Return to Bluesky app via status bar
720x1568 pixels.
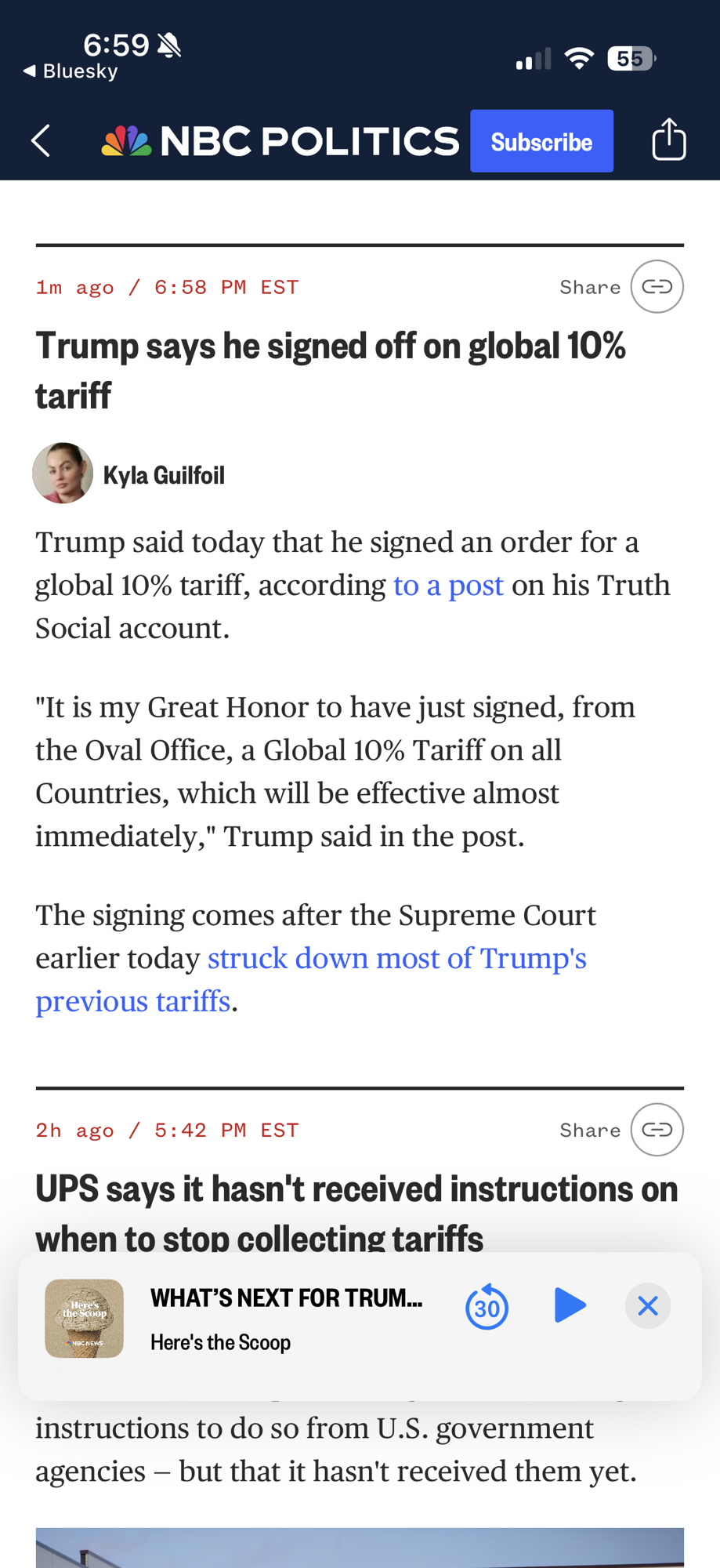71,71
